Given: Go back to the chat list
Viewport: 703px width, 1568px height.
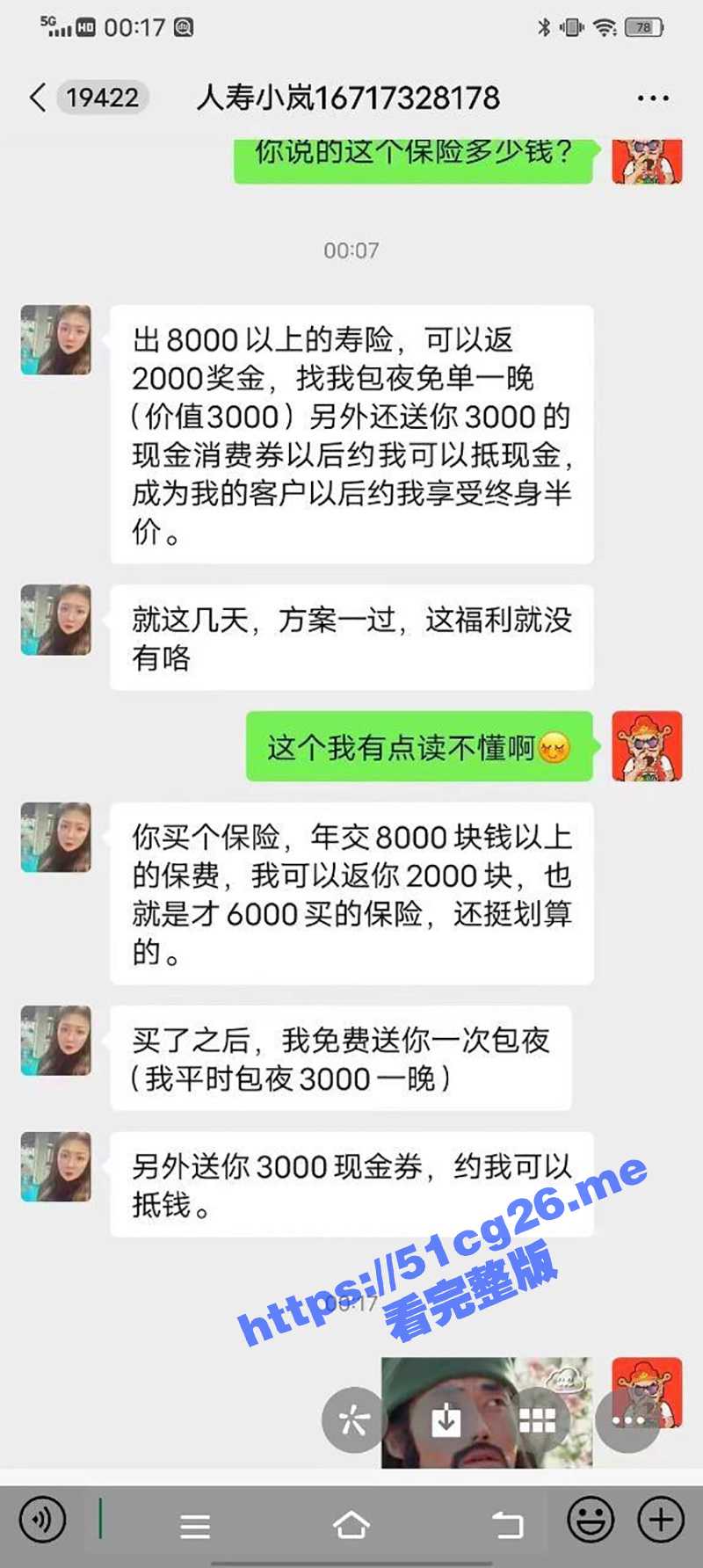Looking at the screenshot, I should point(37,98).
